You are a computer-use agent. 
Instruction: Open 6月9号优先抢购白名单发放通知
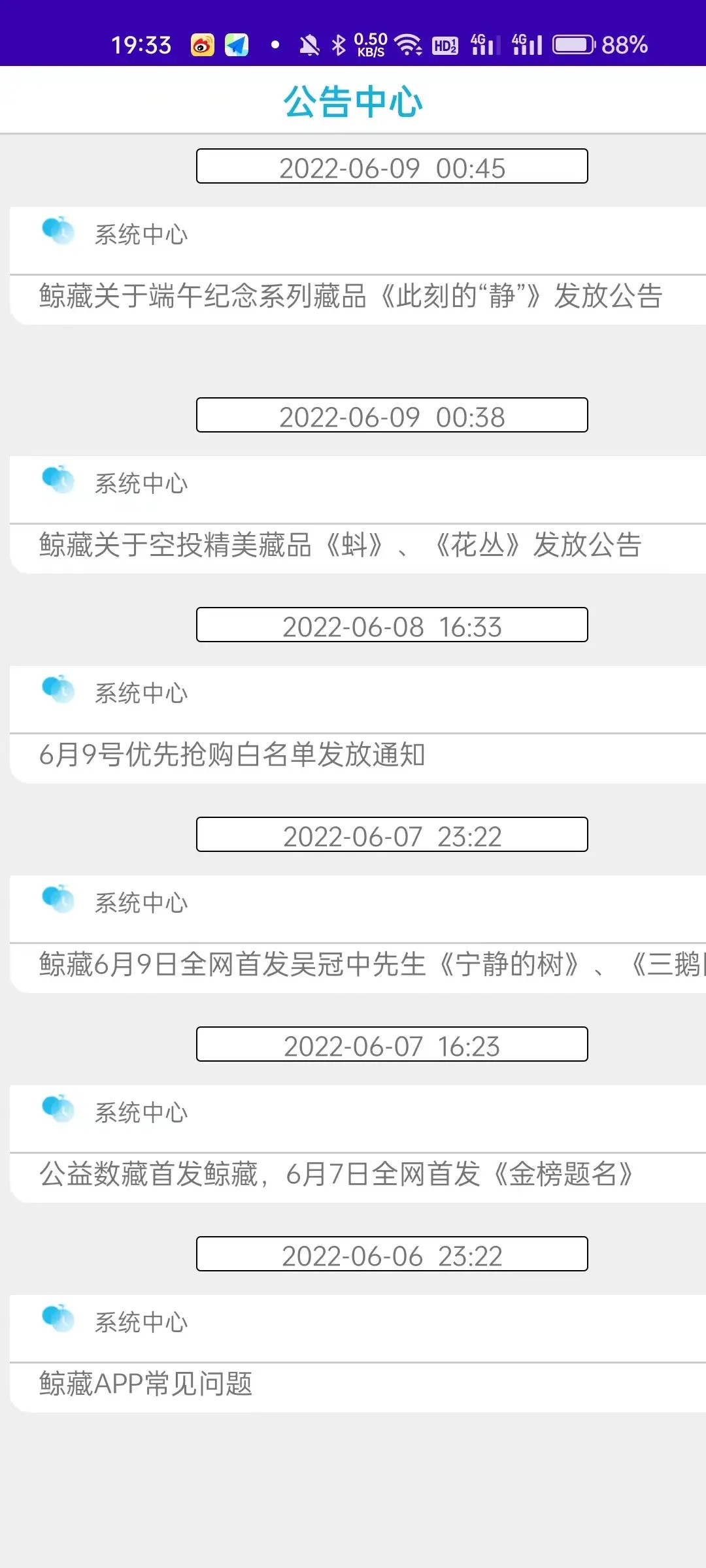[233, 755]
